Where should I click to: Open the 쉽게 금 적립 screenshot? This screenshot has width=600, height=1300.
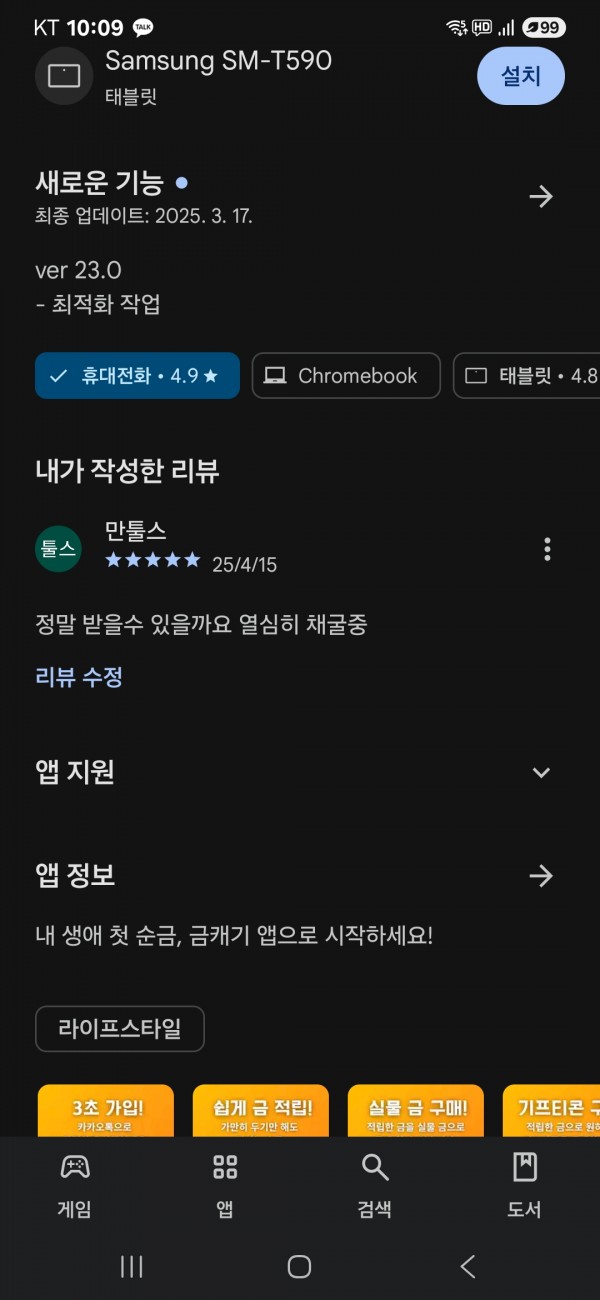pos(261,1111)
